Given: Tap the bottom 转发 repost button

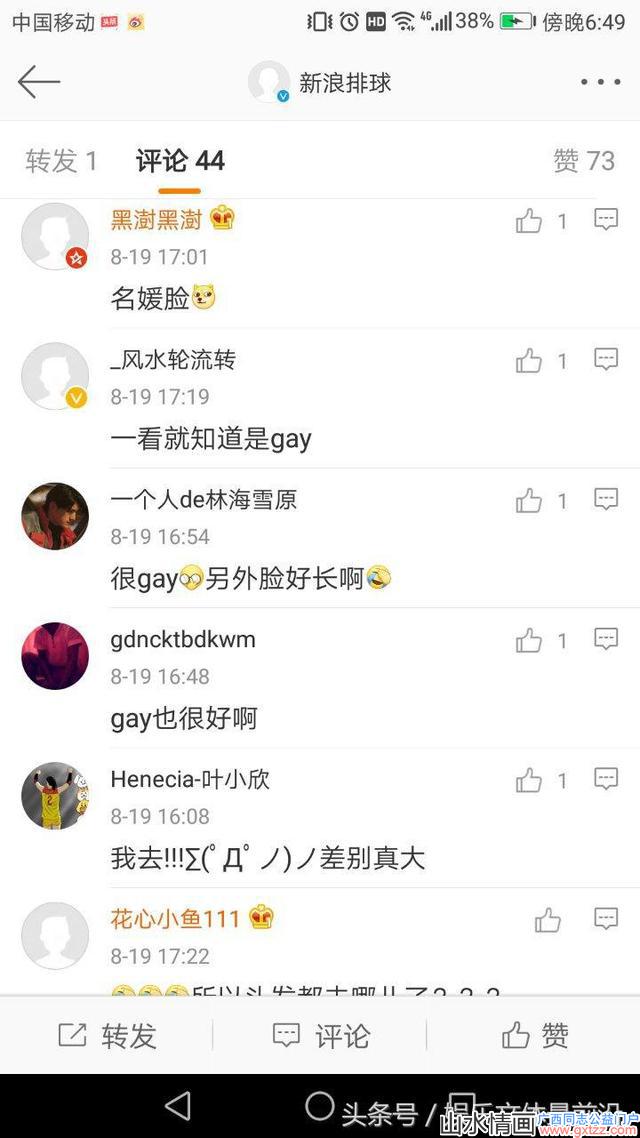Looking at the screenshot, I should (107, 1036).
